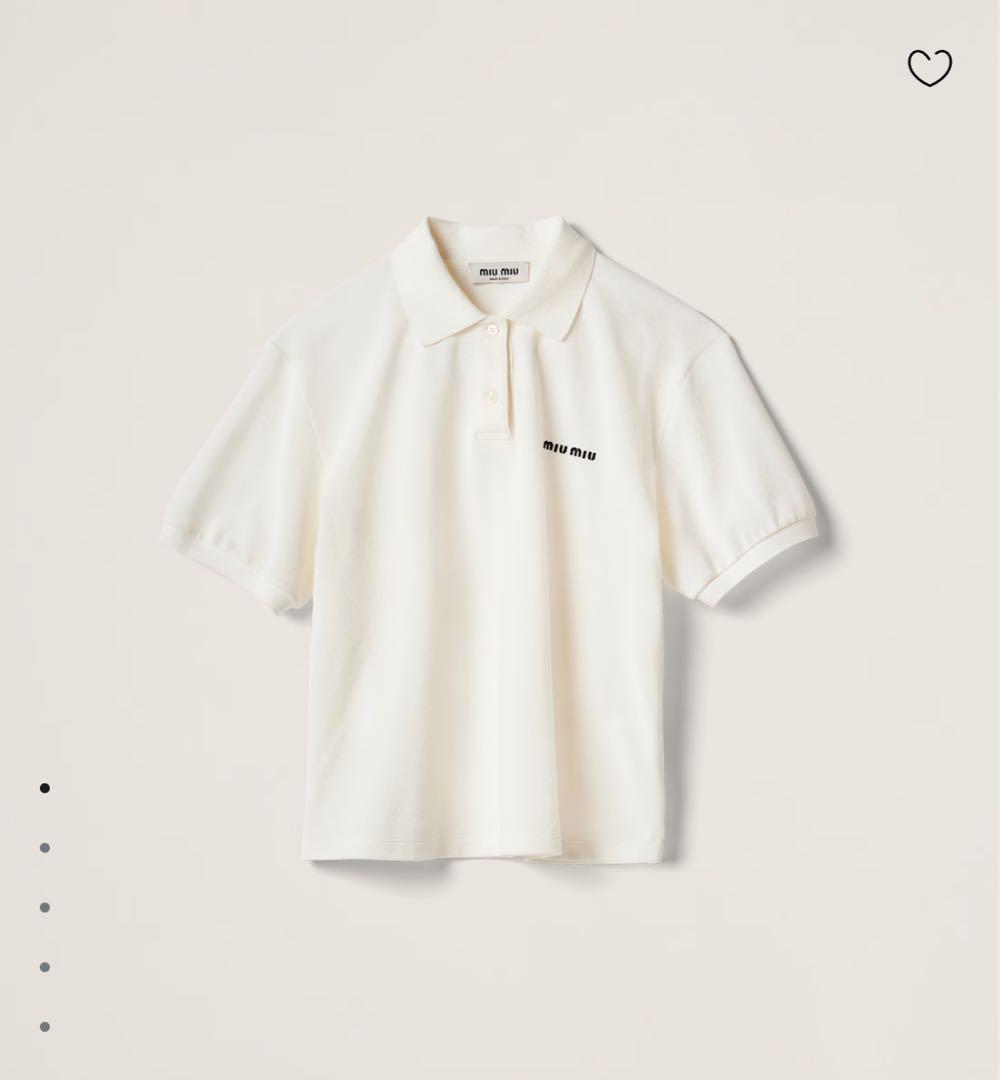Switch to the next image using a gray dot
Image resolution: width=1000 pixels, height=1080 pixels.
[x=43, y=847]
